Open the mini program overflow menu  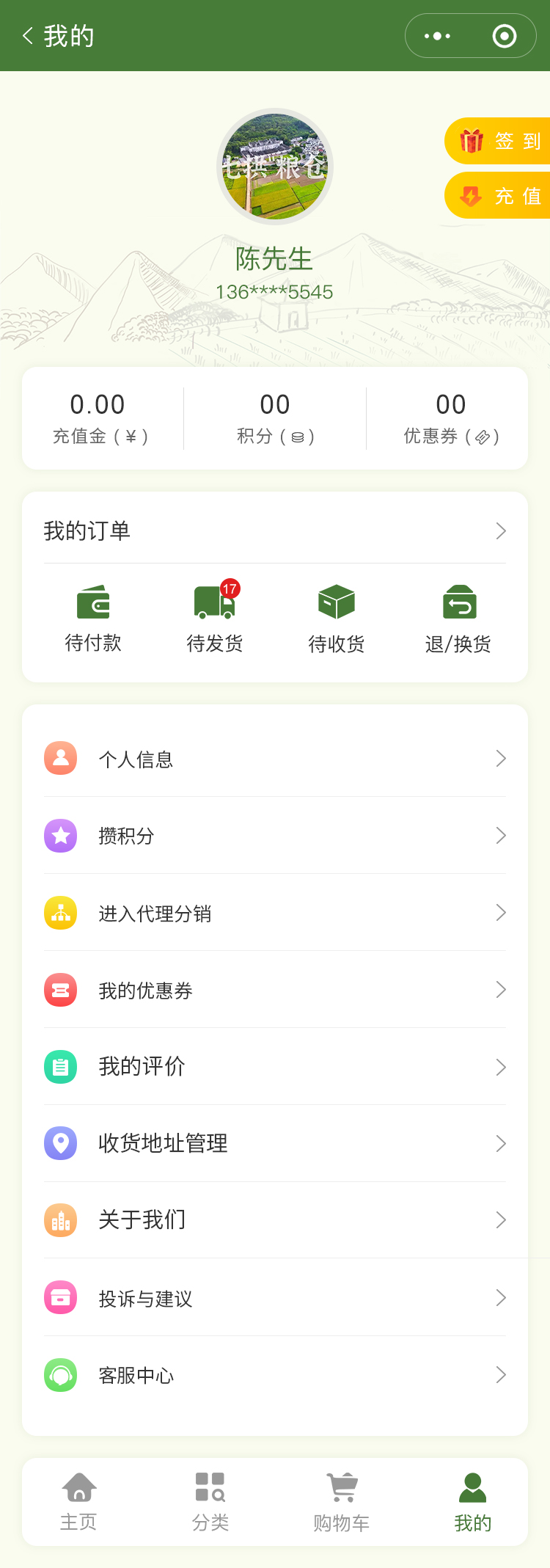click(438, 36)
